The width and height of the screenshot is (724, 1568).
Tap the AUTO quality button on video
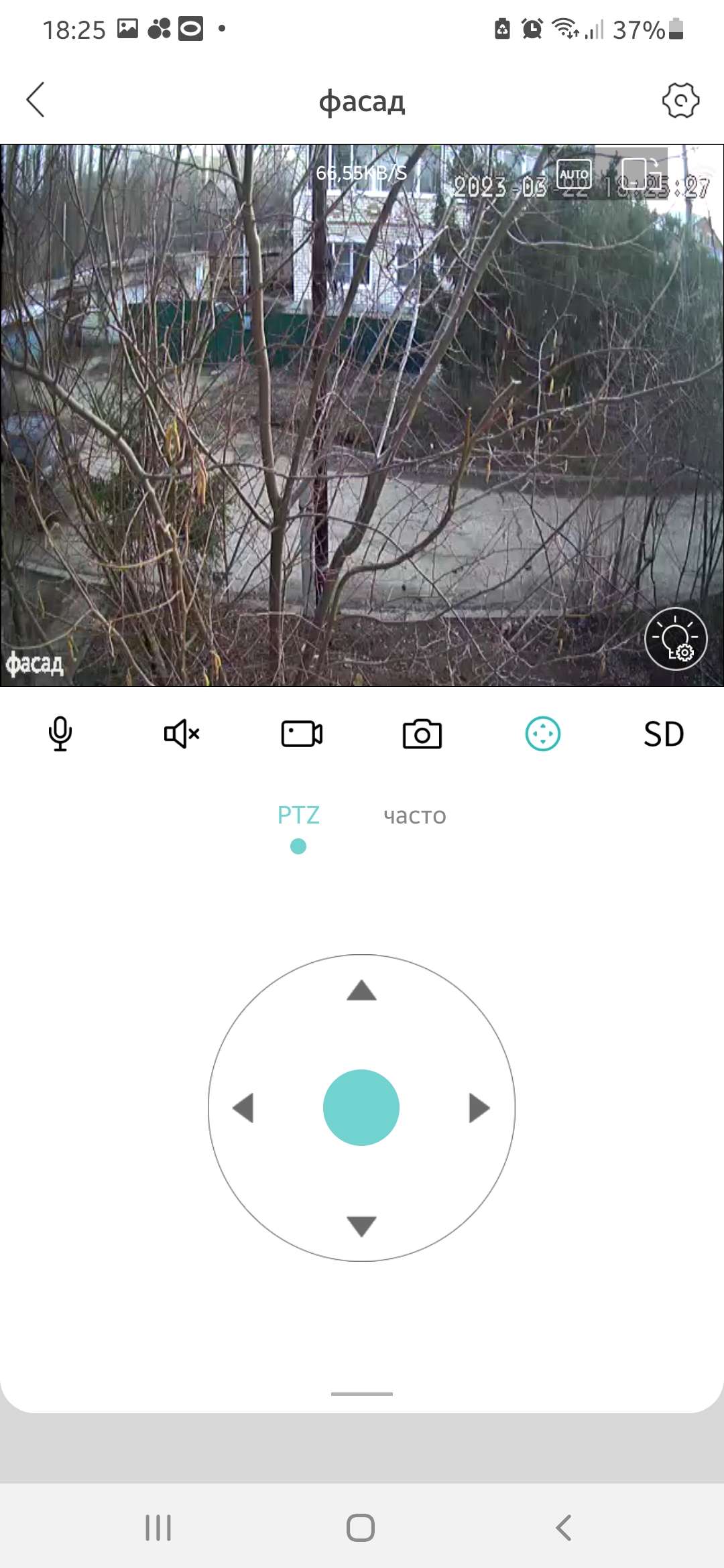tap(574, 174)
